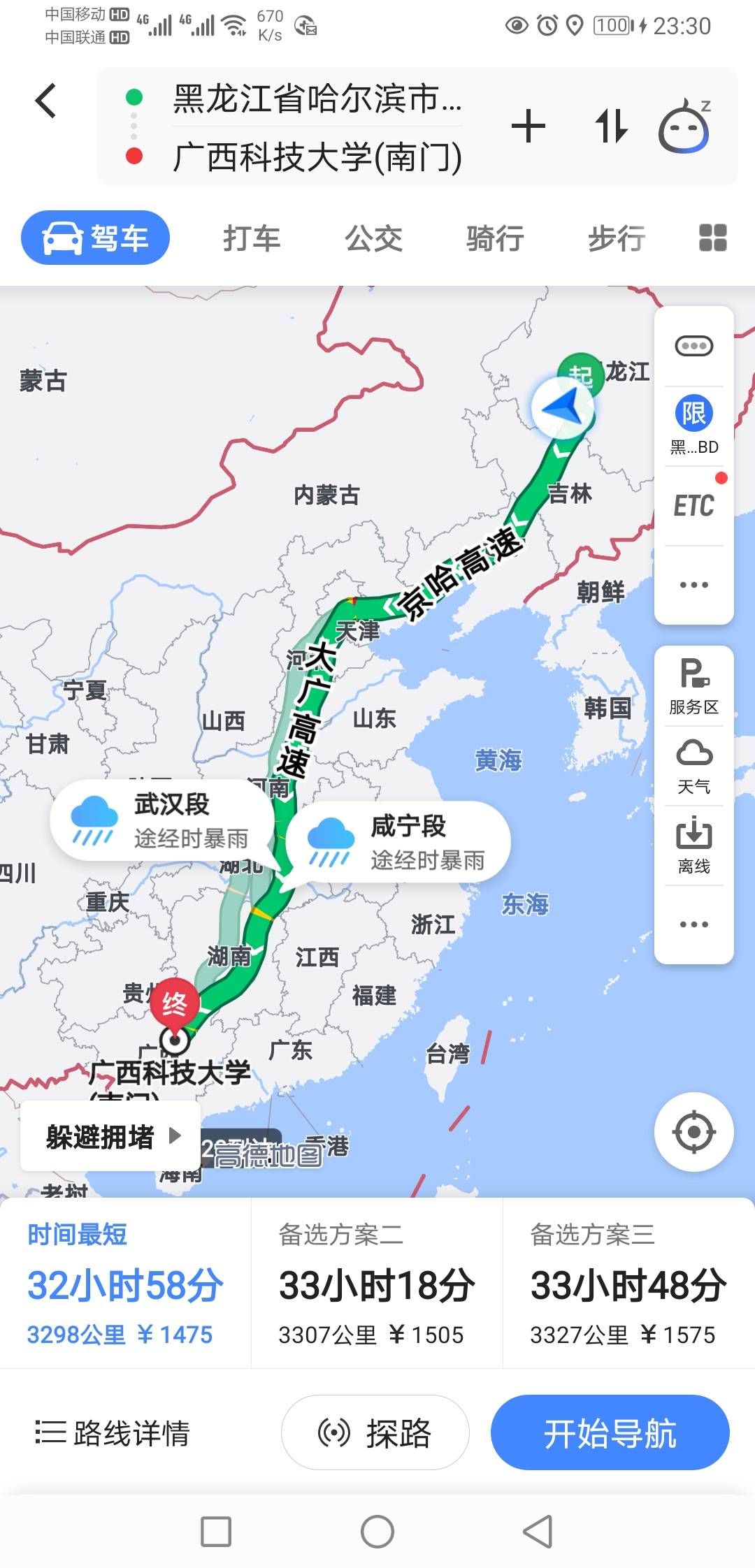
Task: Open the voice assistant robot icon
Action: point(684,127)
